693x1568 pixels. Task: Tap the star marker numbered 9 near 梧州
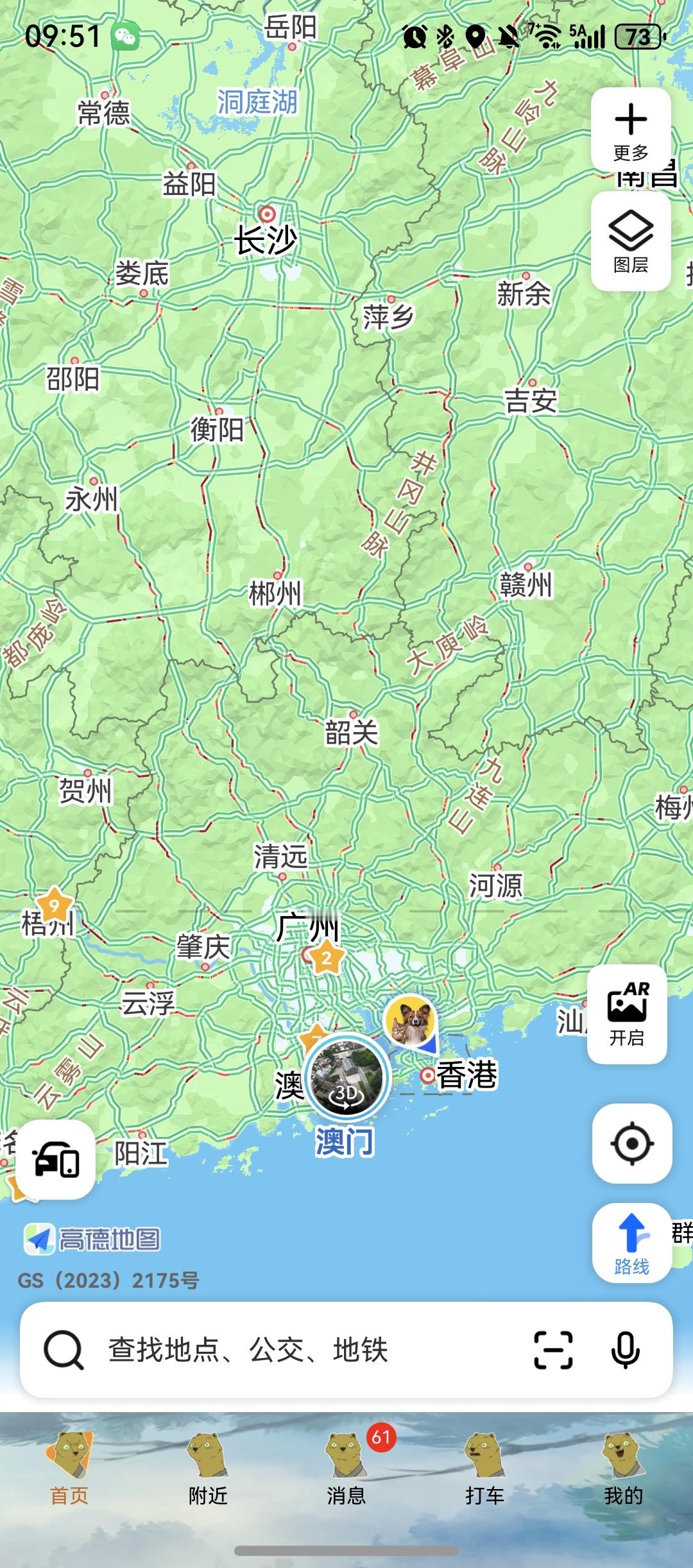(54, 905)
